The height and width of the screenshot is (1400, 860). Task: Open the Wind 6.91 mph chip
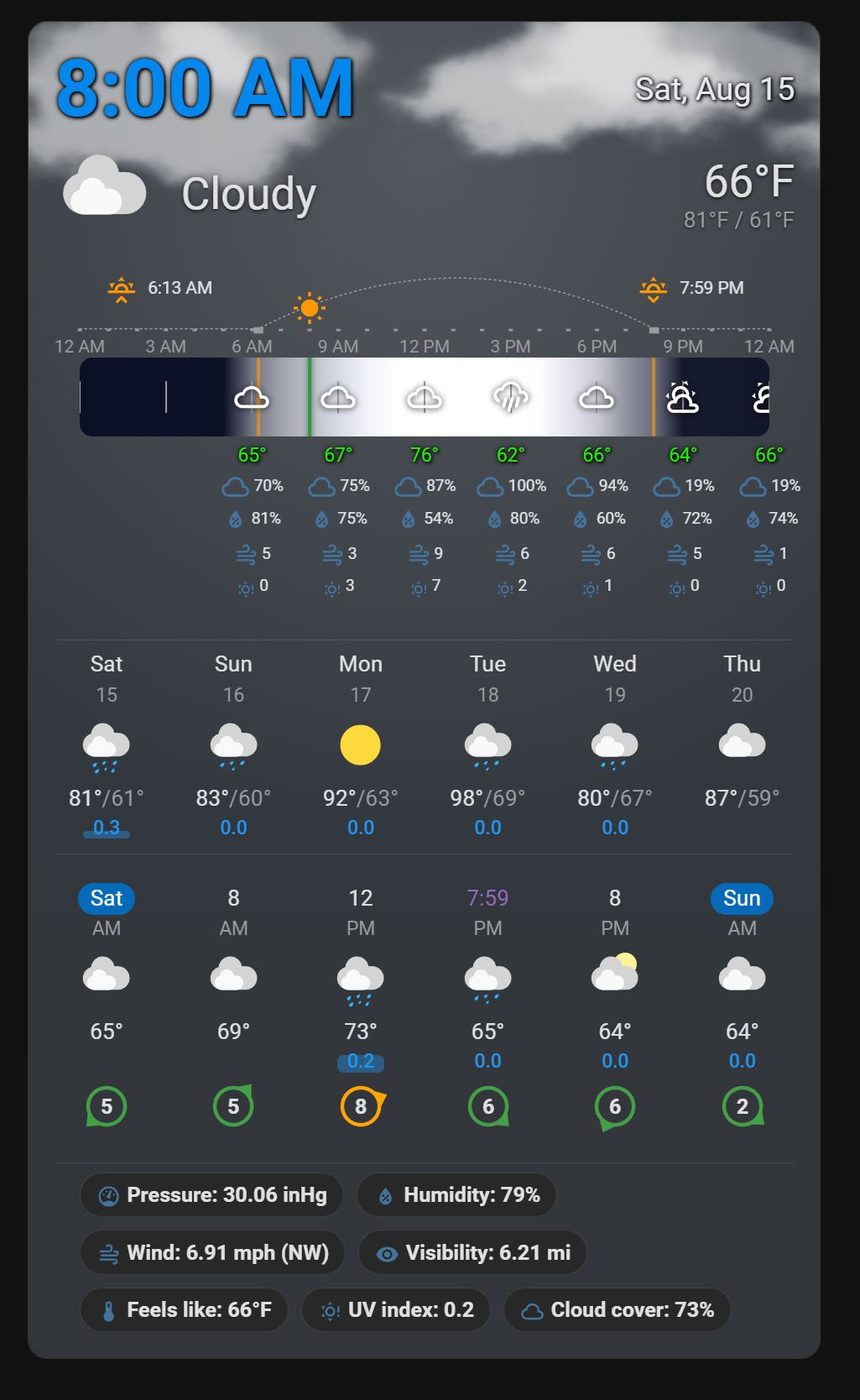212,1253
